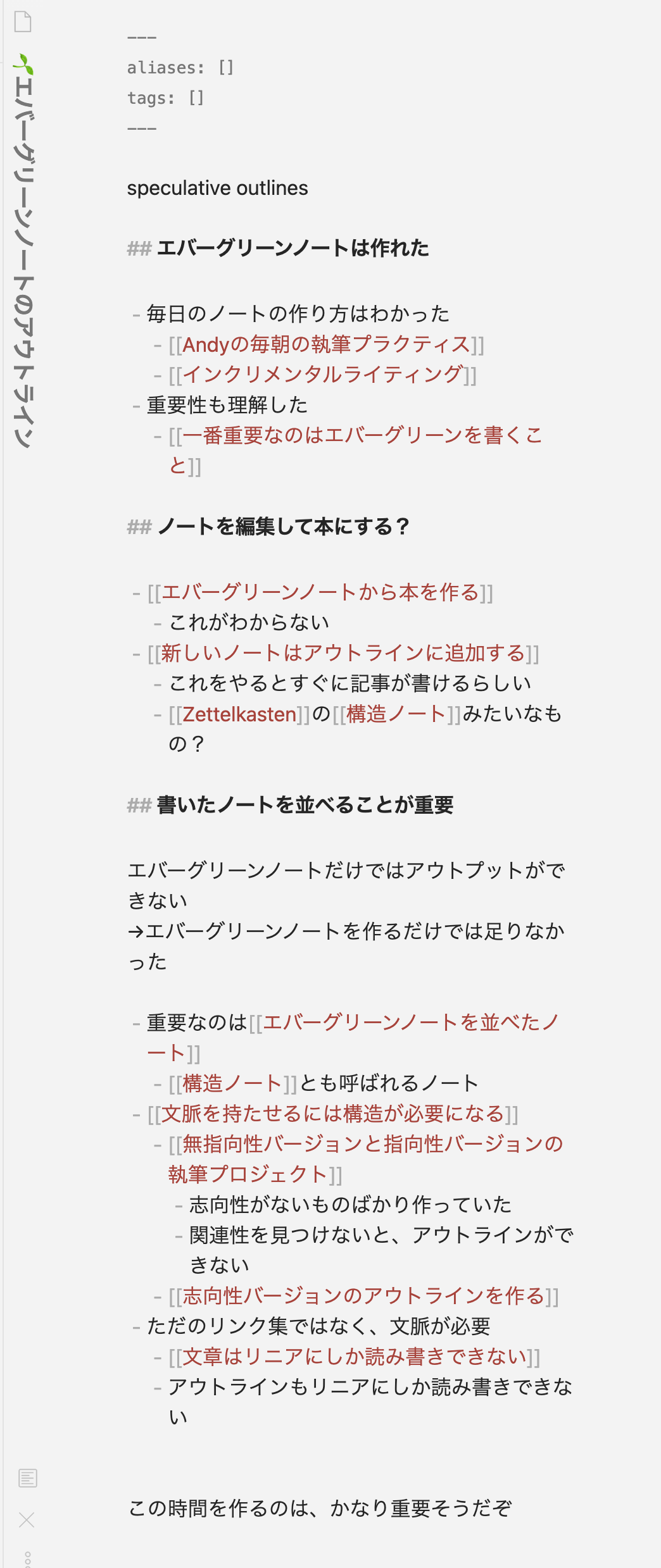Open the 新しいノートはアウトラインに追加する link
The height and width of the screenshot is (1568, 661).
coord(343,653)
